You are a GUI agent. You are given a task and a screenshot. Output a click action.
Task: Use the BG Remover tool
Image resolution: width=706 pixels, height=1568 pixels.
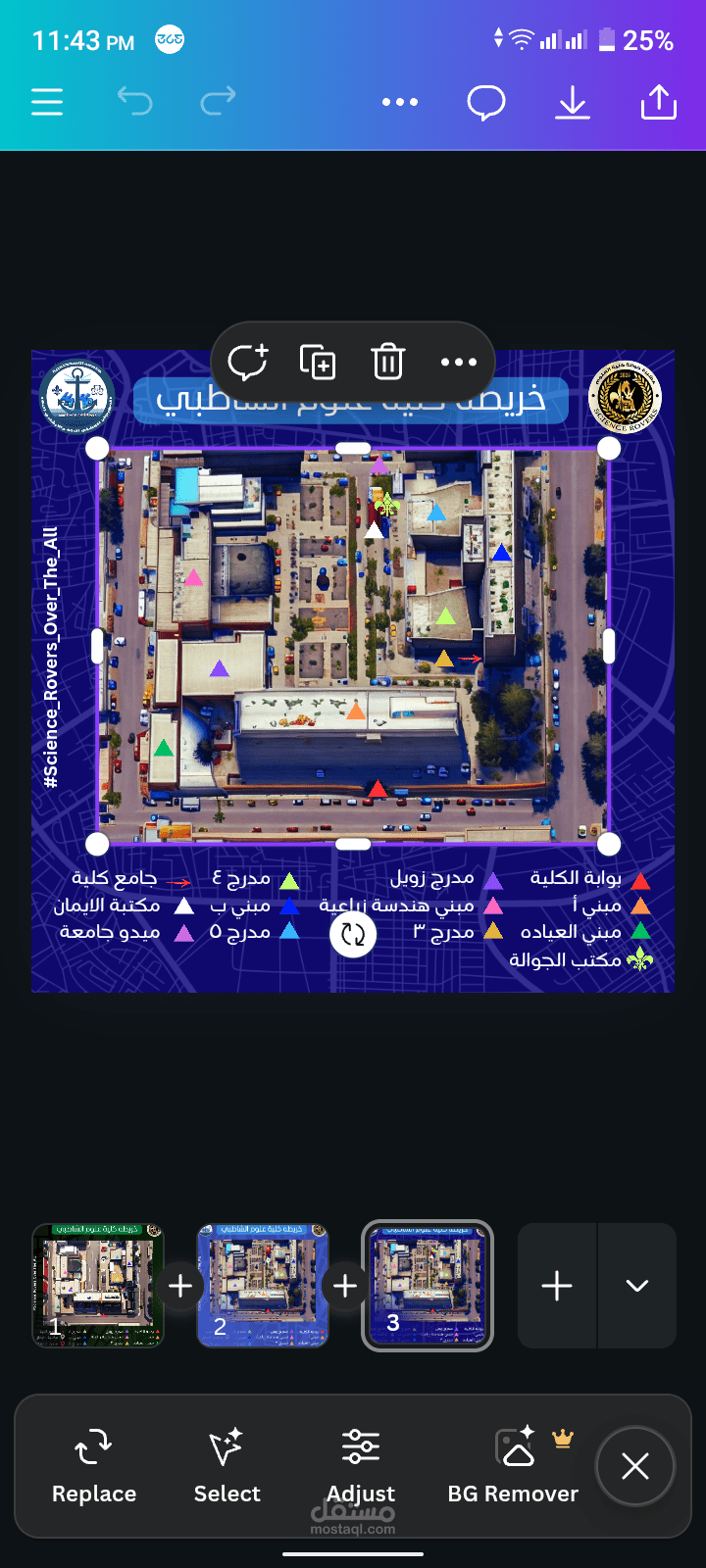coord(513,1466)
